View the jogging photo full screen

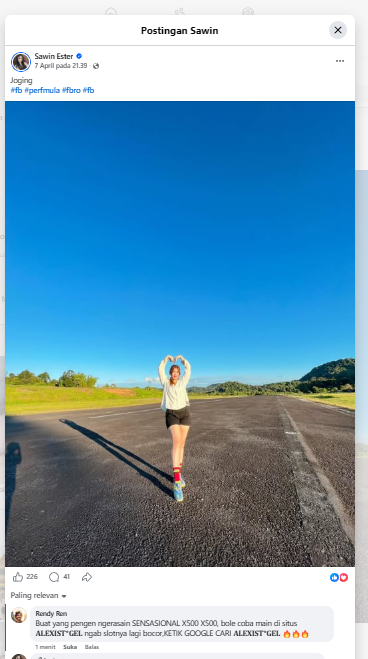point(180,334)
